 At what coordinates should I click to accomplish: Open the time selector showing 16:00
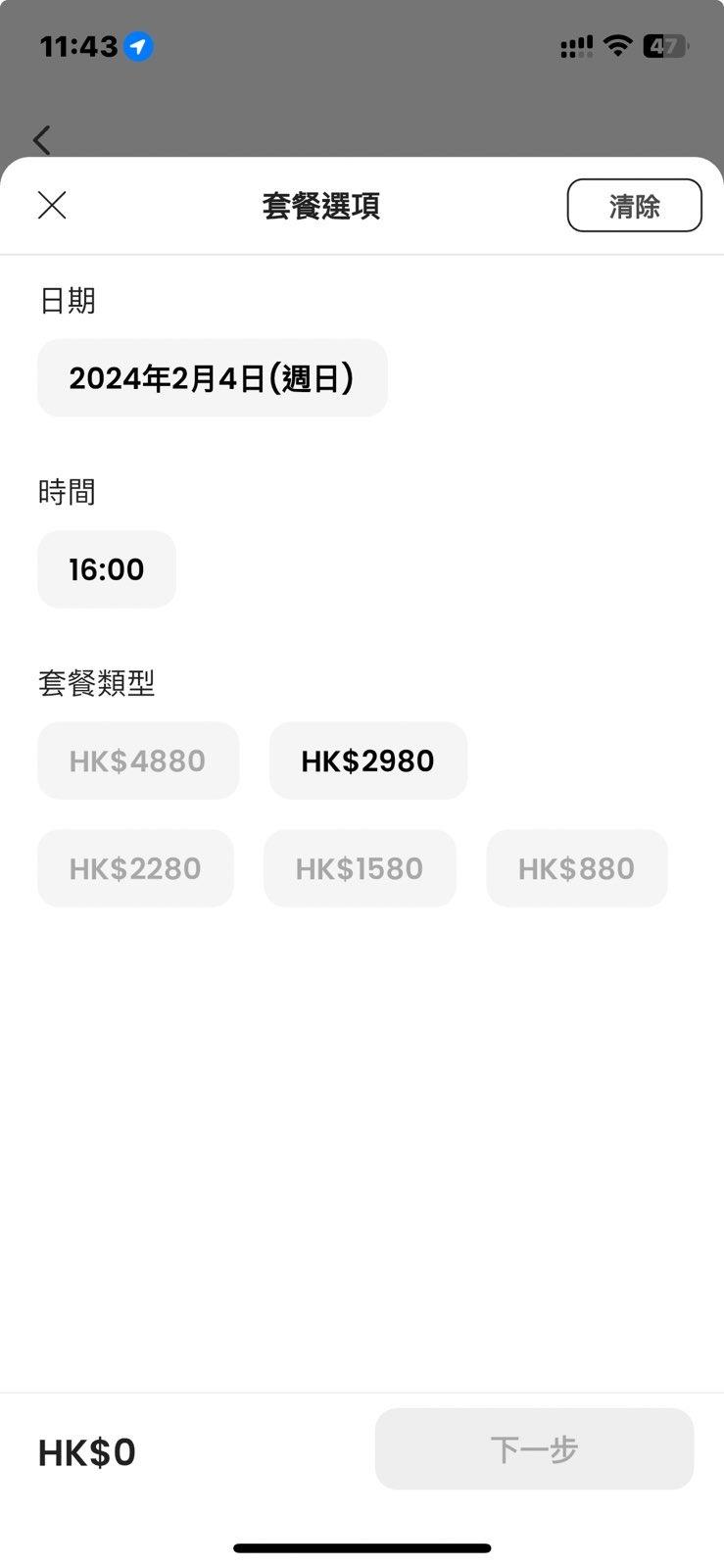[107, 569]
